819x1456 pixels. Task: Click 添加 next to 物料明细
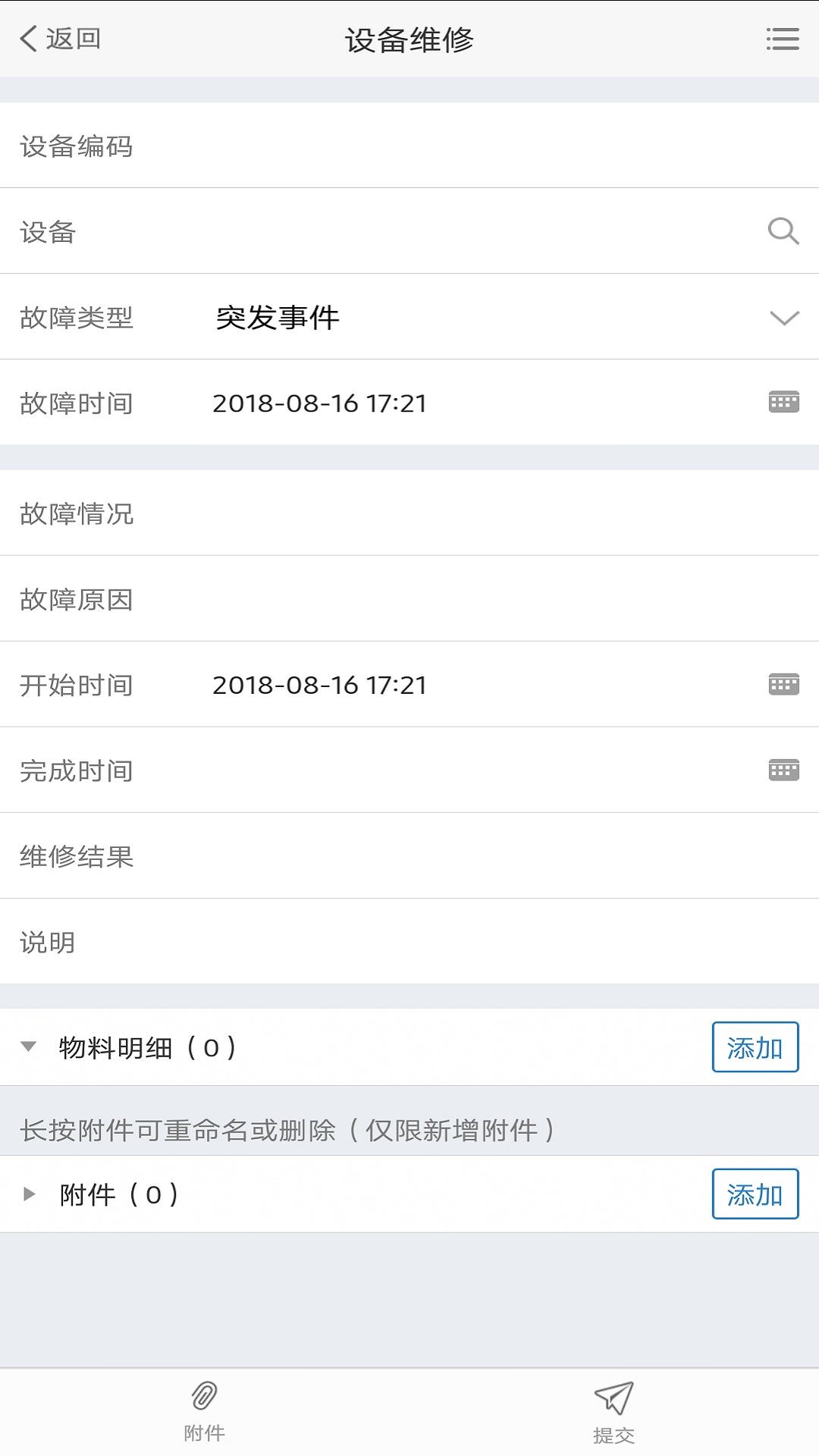point(755,1048)
